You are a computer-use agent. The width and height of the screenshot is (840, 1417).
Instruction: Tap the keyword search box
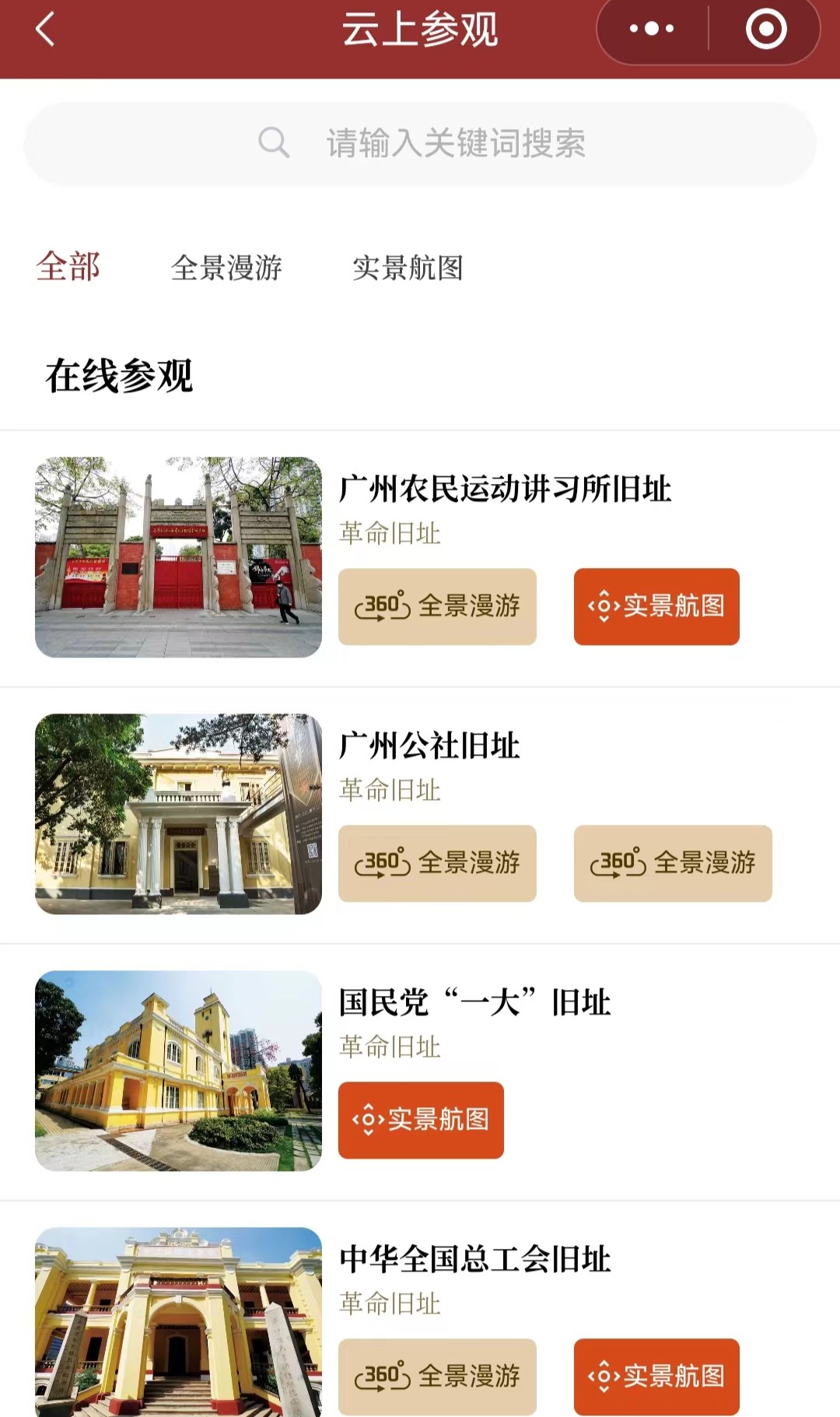(420, 144)
